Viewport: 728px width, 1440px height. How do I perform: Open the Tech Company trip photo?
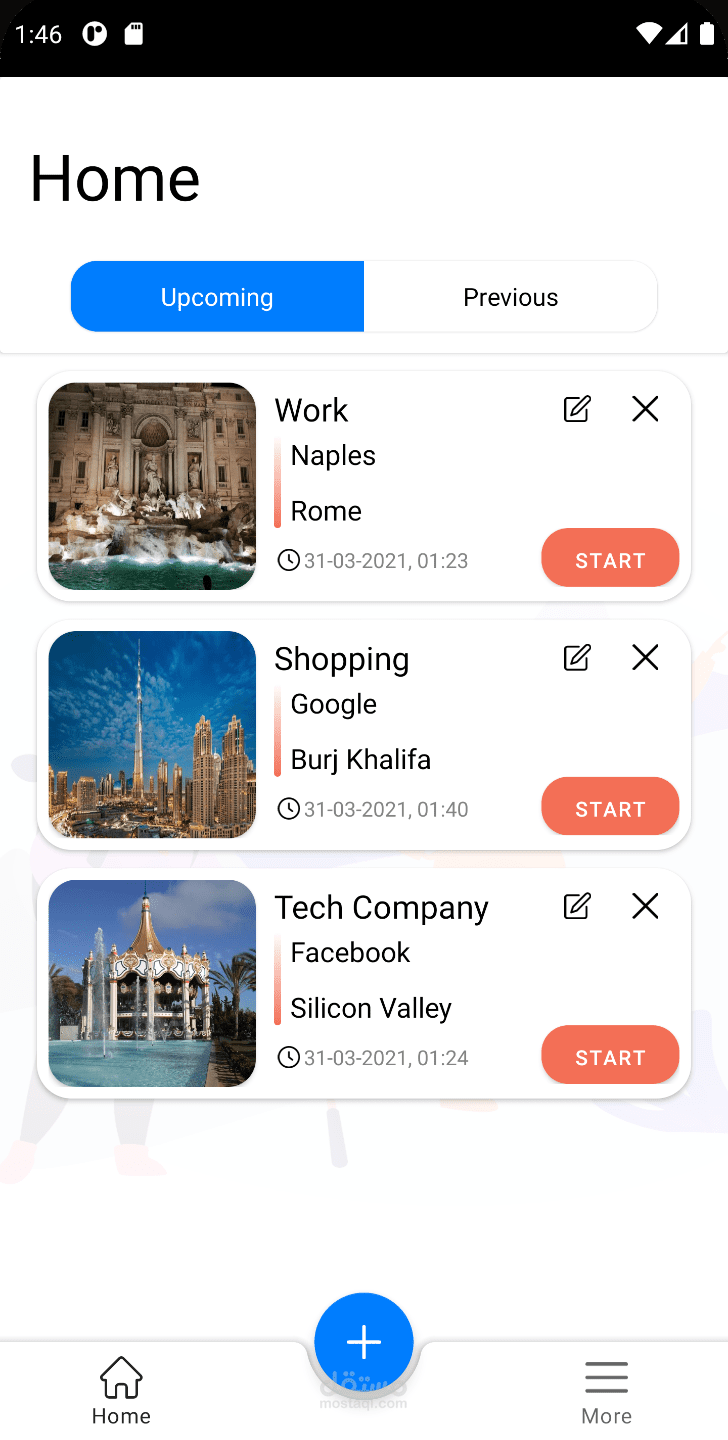pos(152,984)
